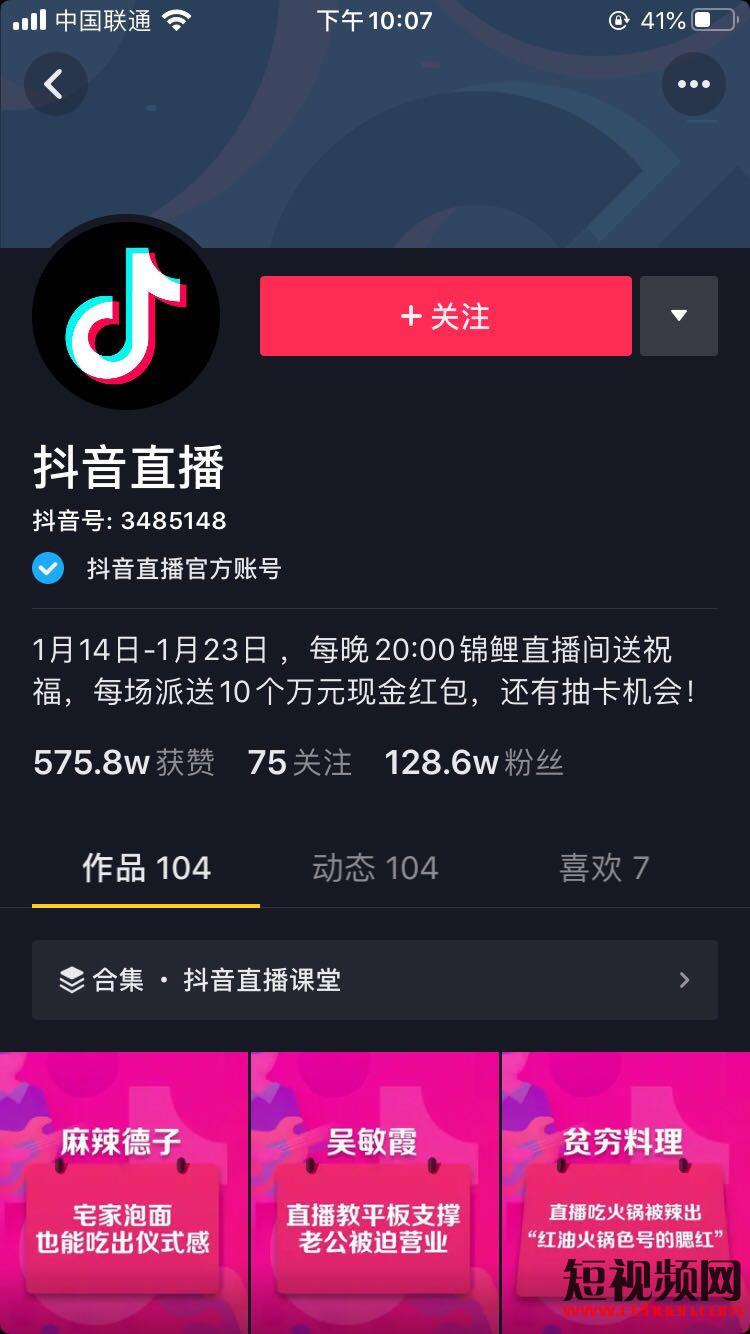Switch to the 动态 104 tab

375,868
